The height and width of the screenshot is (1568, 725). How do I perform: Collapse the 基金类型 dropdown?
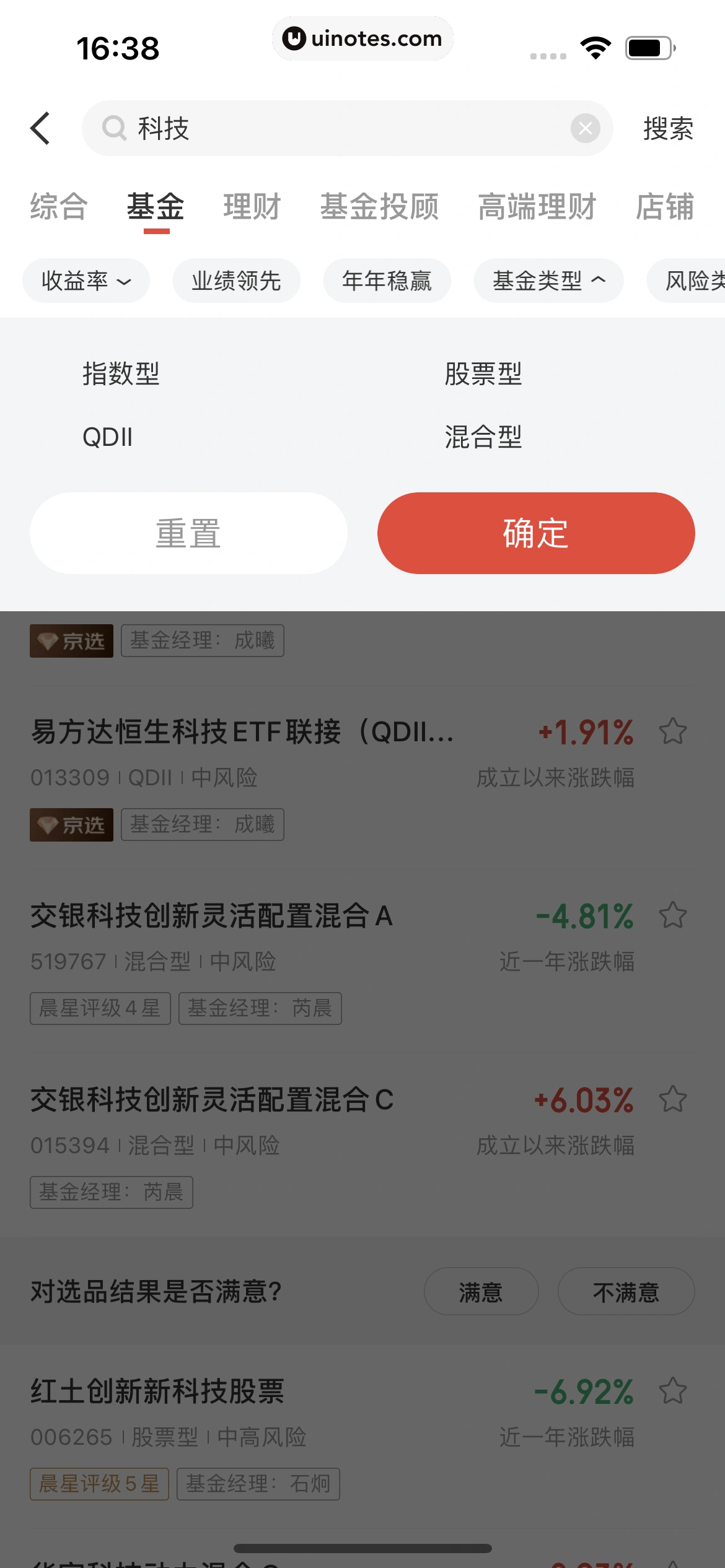pos(548,281)
